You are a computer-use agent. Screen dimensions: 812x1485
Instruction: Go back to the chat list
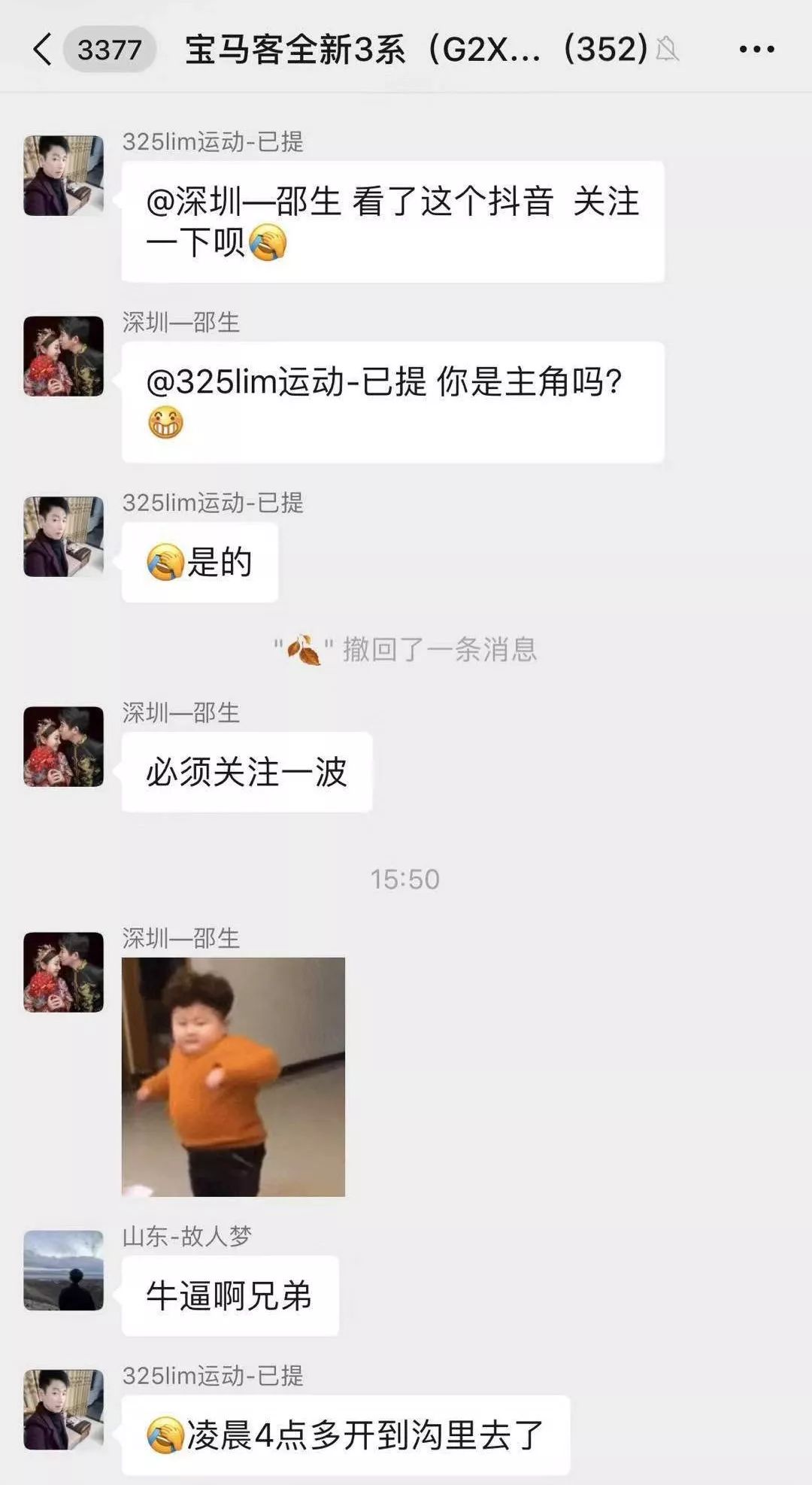[44, 50]
